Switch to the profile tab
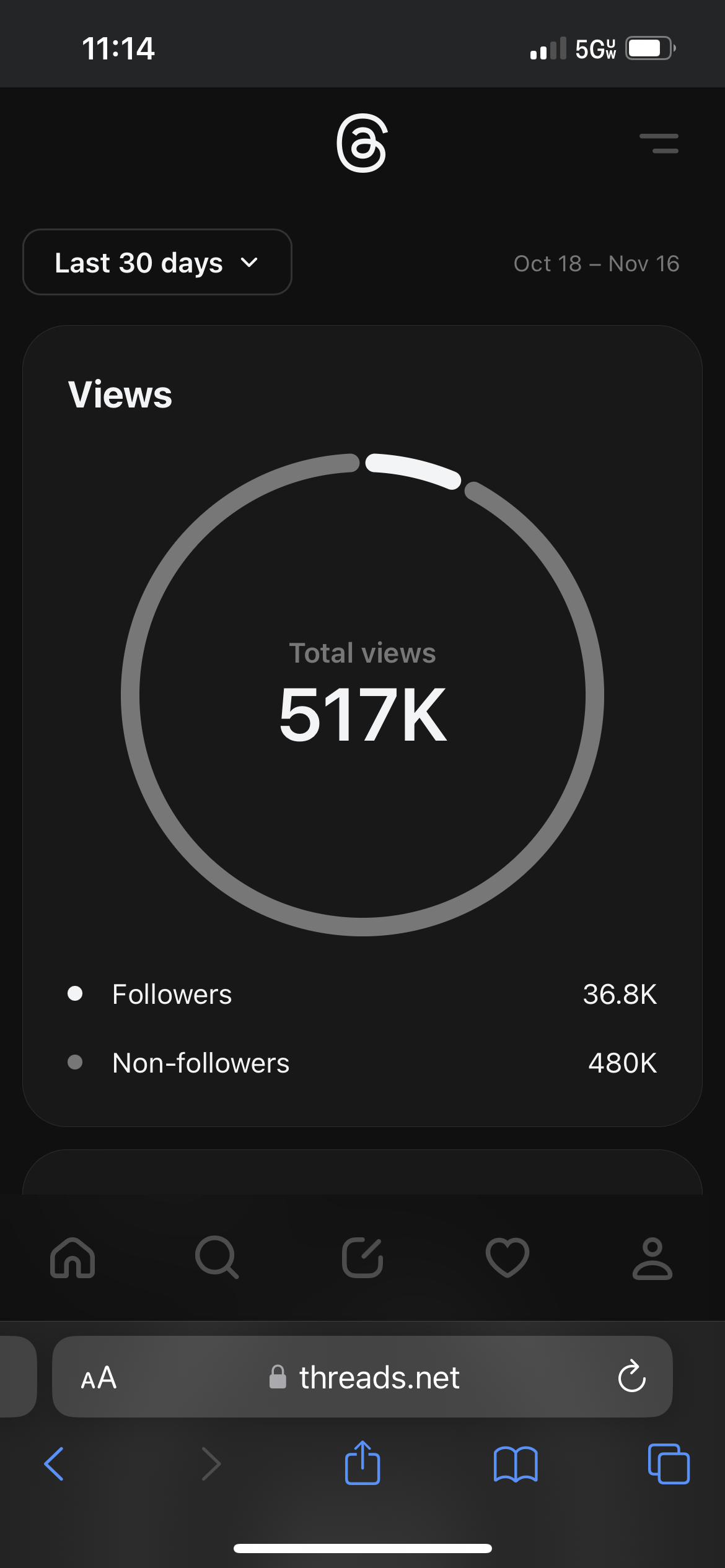The image size is (725, 1568). click(x=652, y=1258)
